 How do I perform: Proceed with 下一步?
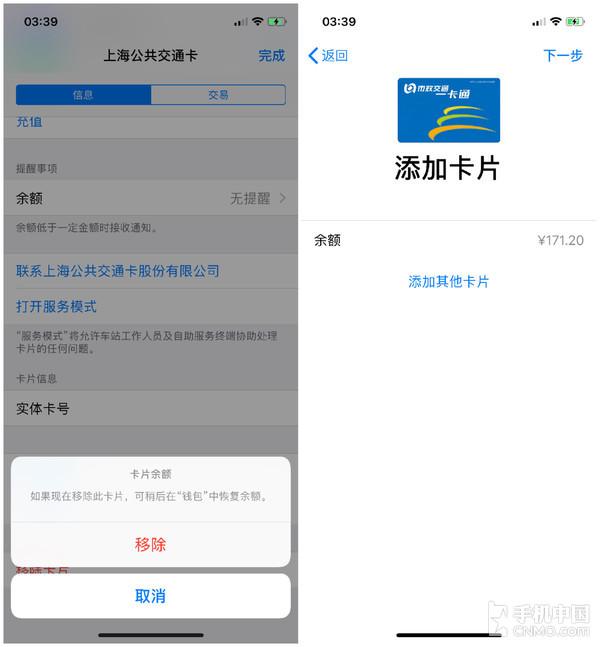563,55
